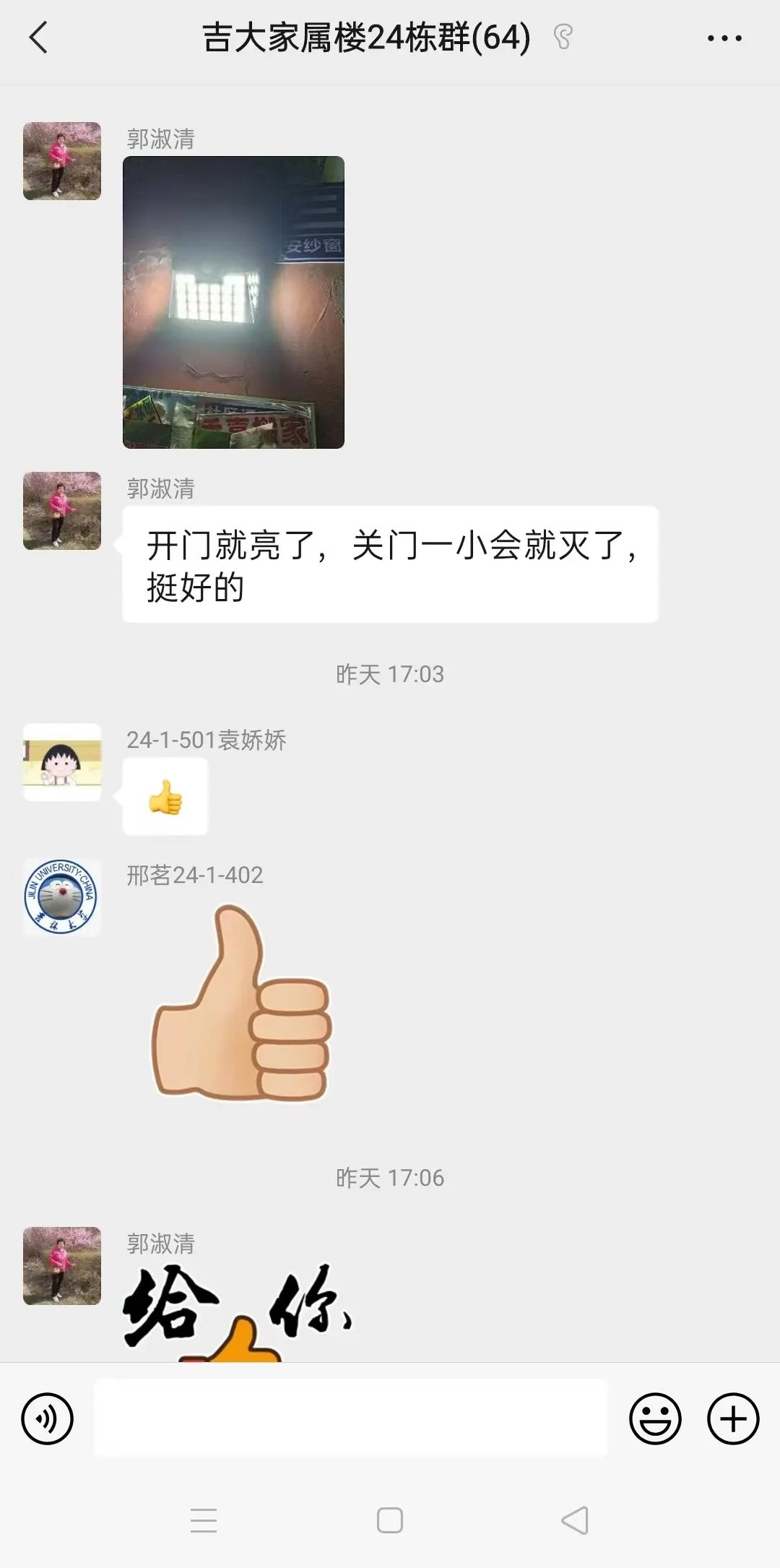
Task: Go back from the group chat
Action: [x=38, y=38]
